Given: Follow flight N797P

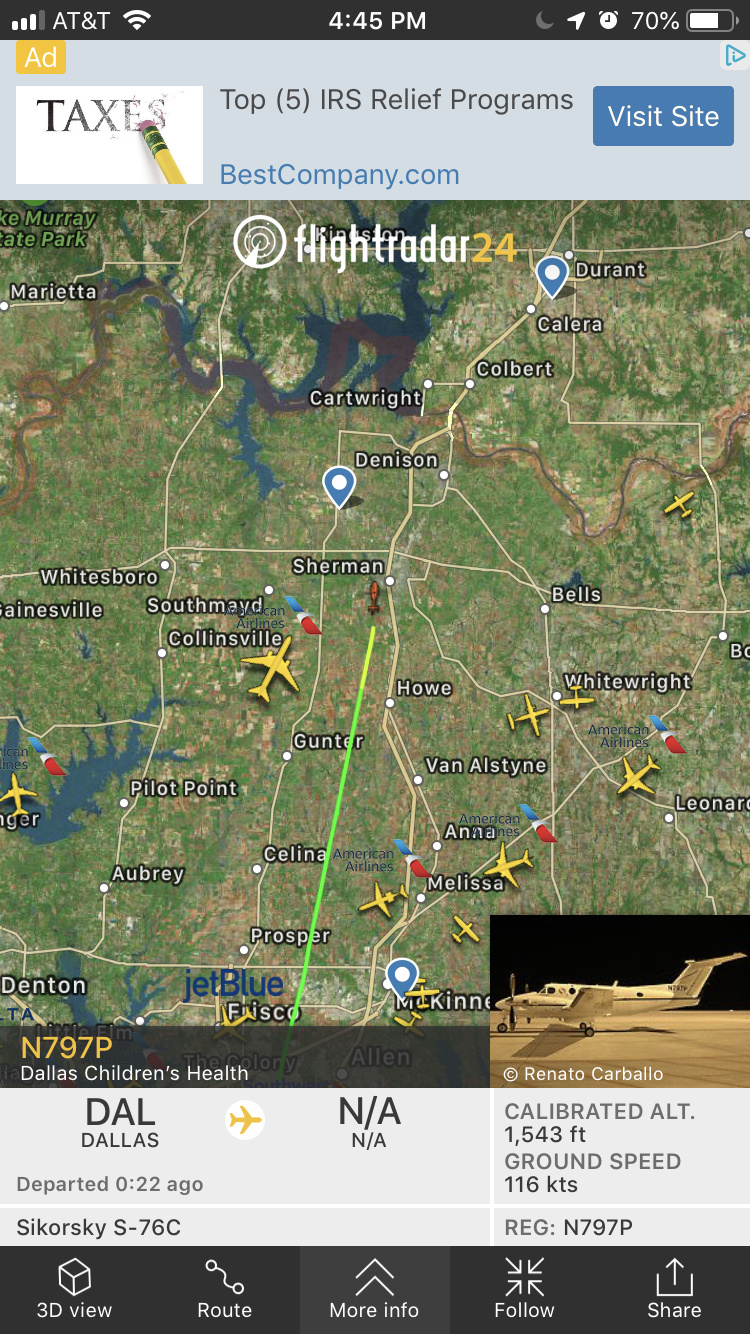Looking at the screenshot, I should coord(524,1289).
